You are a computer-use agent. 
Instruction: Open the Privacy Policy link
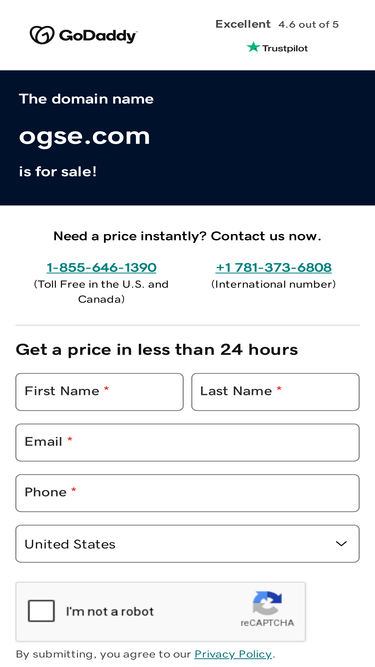point(233,654)
